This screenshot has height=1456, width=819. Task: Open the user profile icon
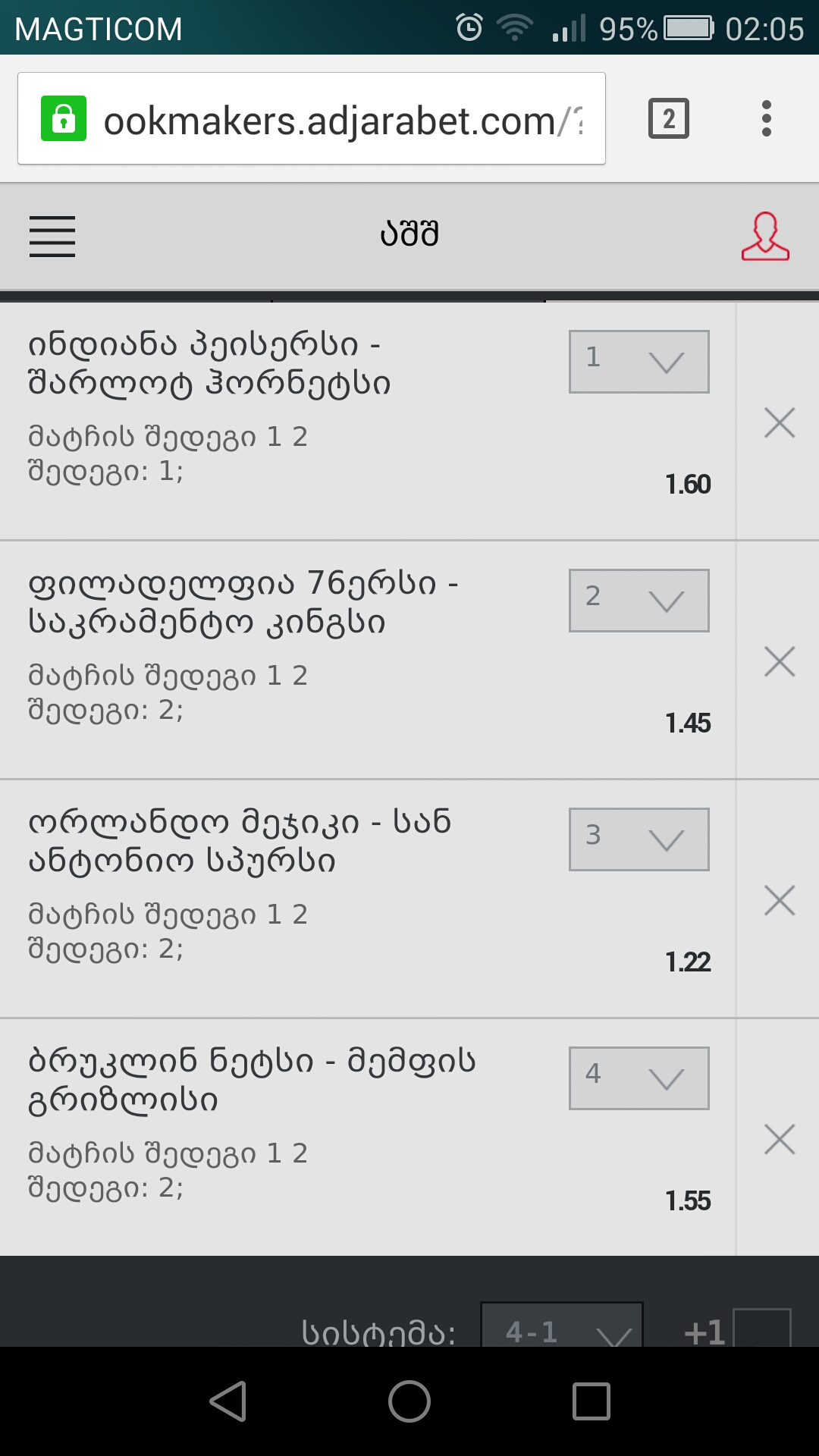click(764, 236)
